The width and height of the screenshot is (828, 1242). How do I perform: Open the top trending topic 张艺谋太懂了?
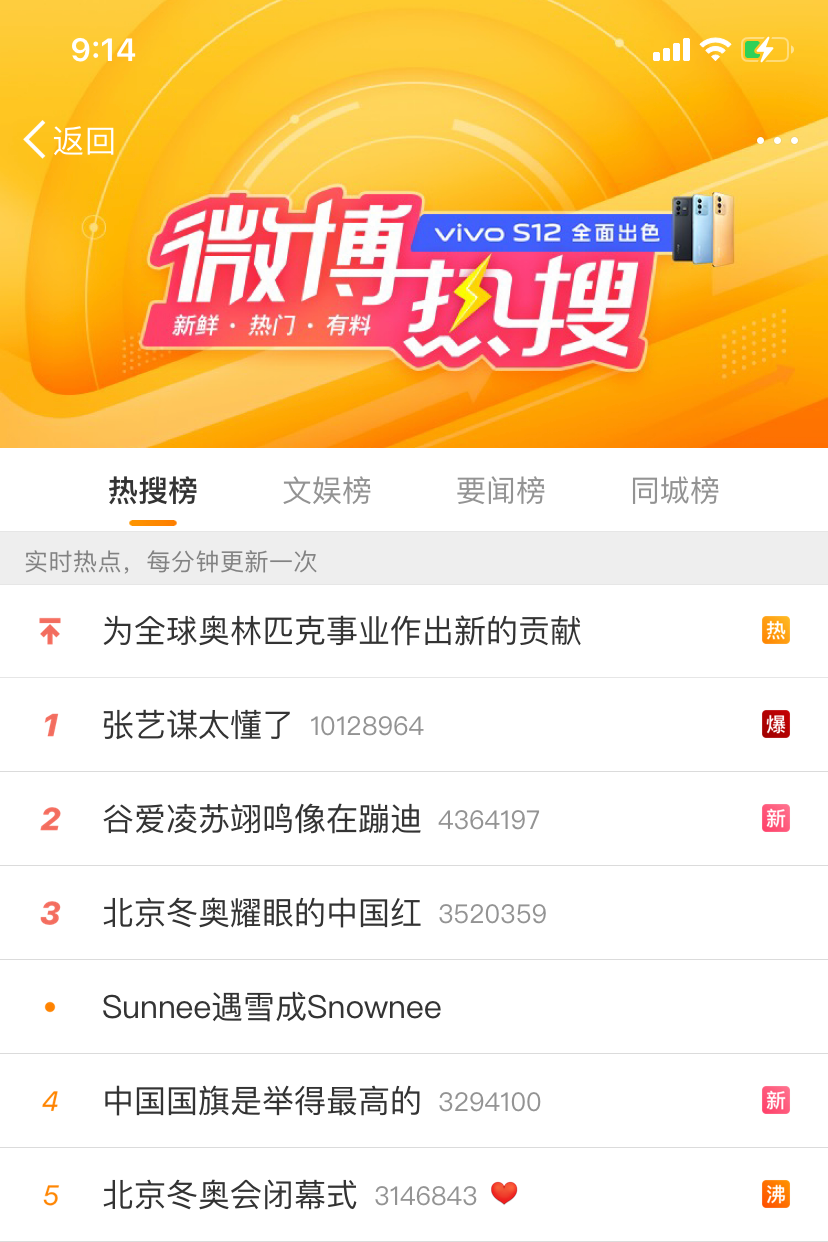point(198,725)
